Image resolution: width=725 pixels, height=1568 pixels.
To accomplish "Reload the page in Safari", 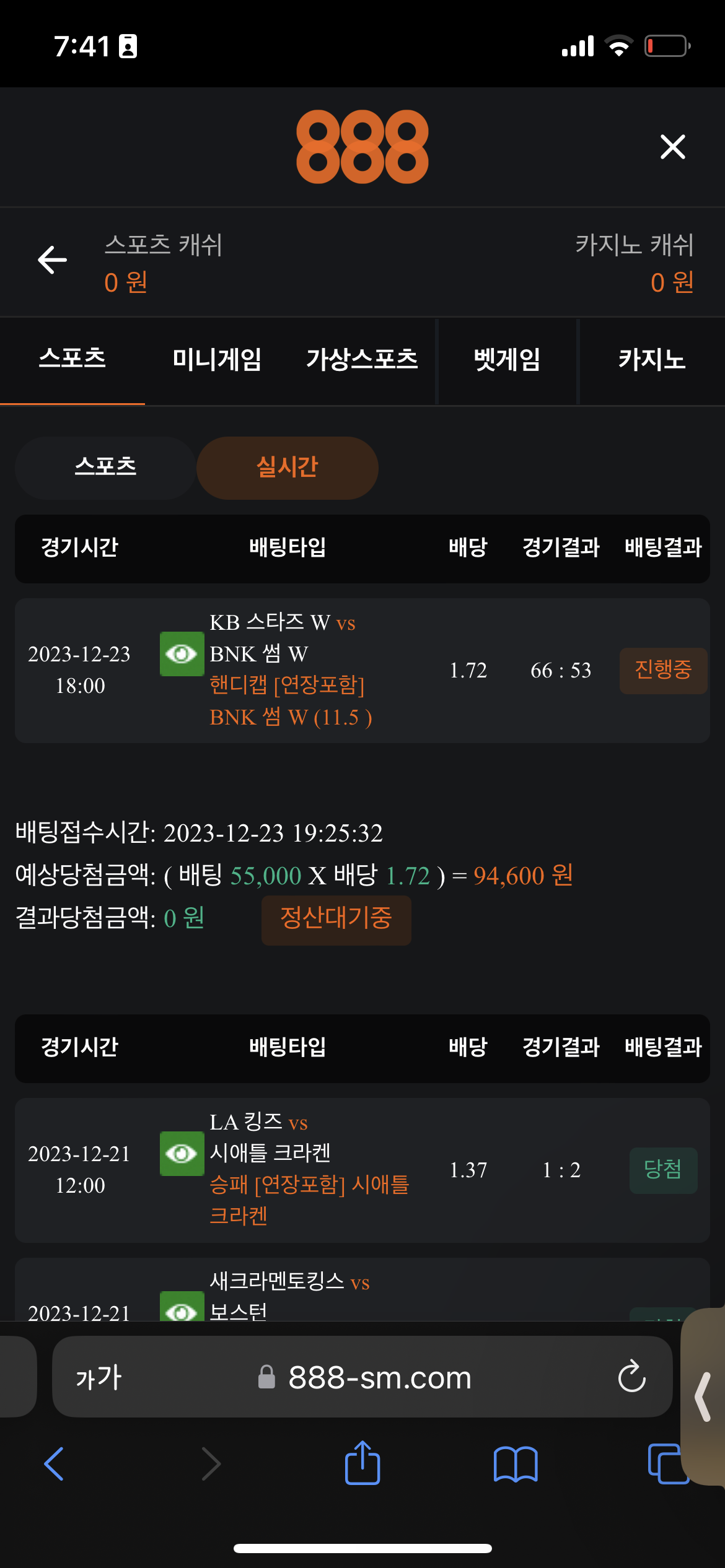I will click(x=631, y=1377).
